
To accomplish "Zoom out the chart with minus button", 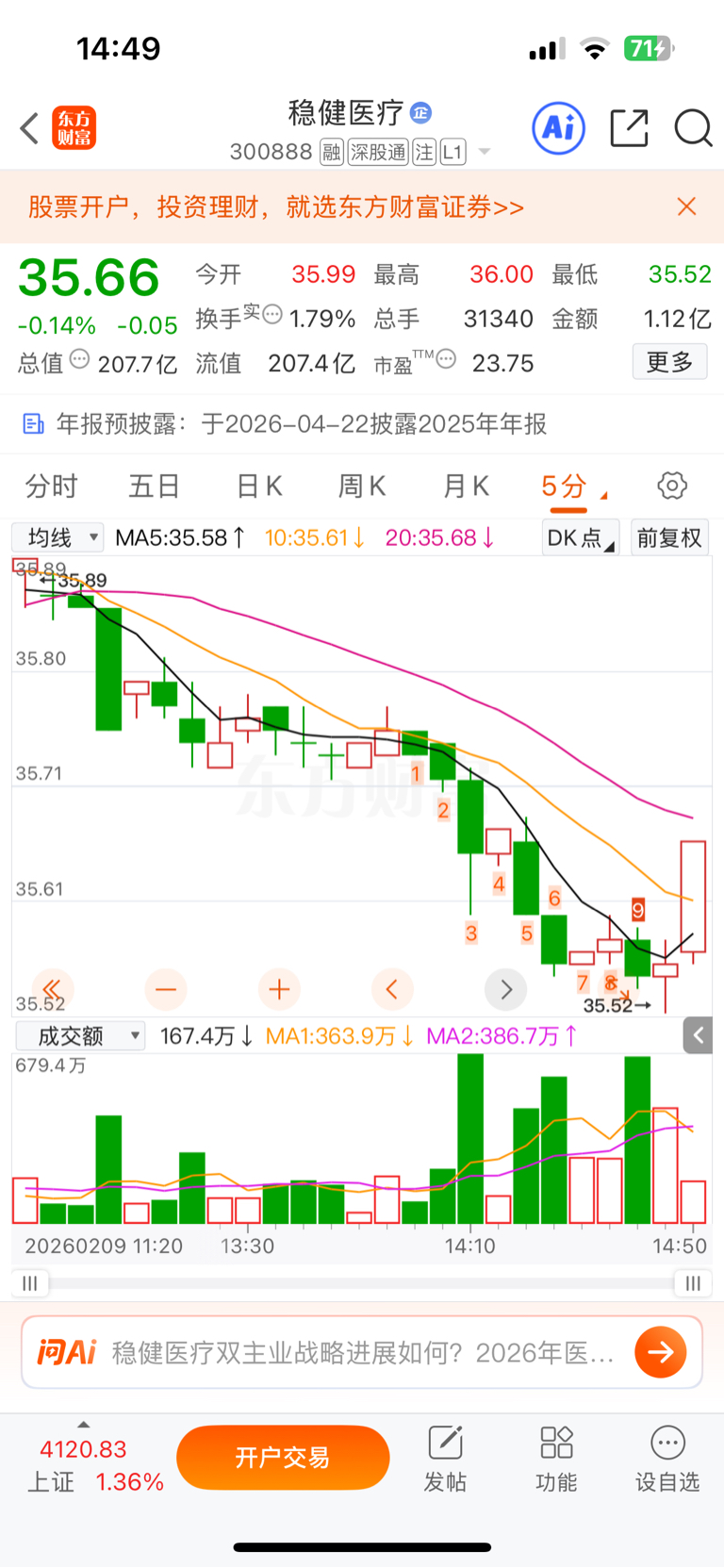I will click(166, 989).
